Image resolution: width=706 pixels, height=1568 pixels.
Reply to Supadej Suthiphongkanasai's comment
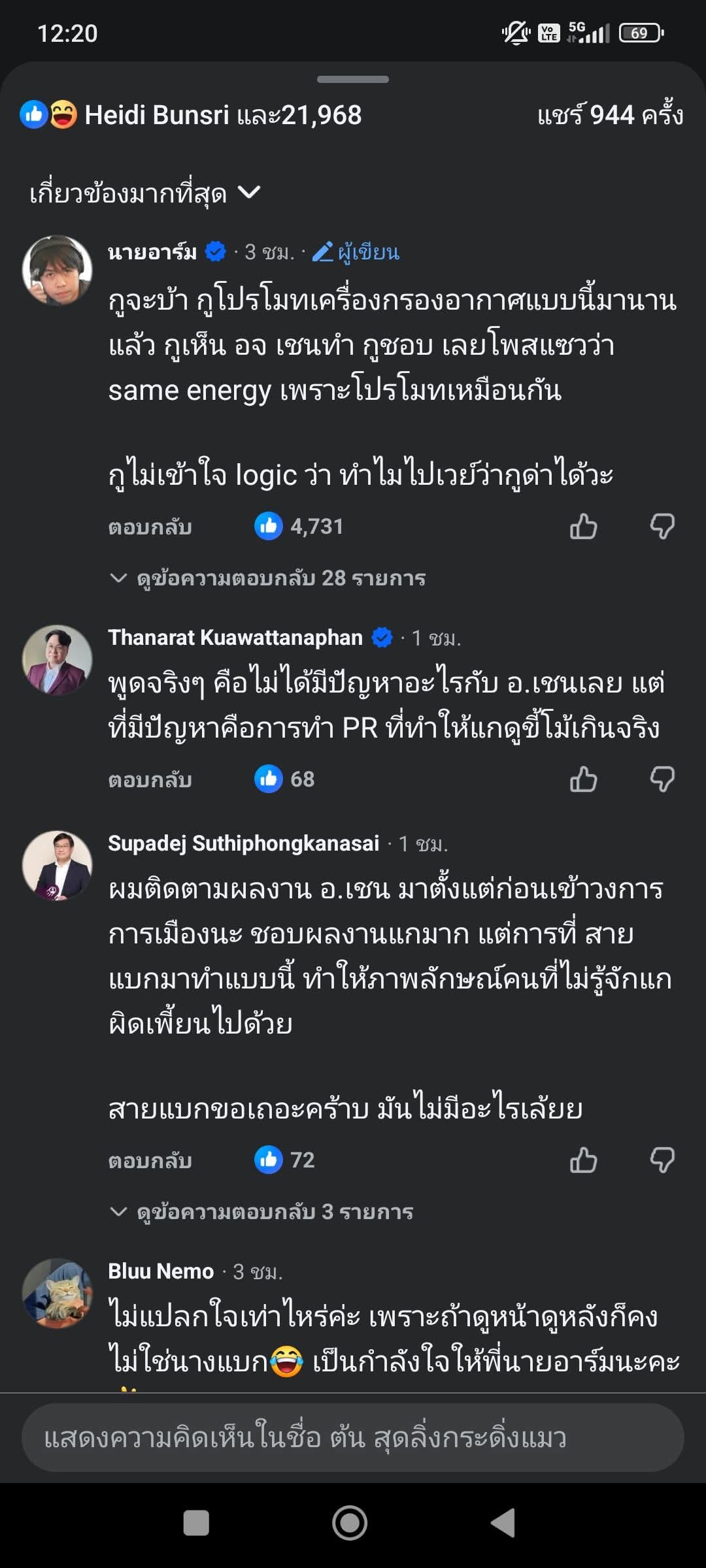tap(150, 1161)
